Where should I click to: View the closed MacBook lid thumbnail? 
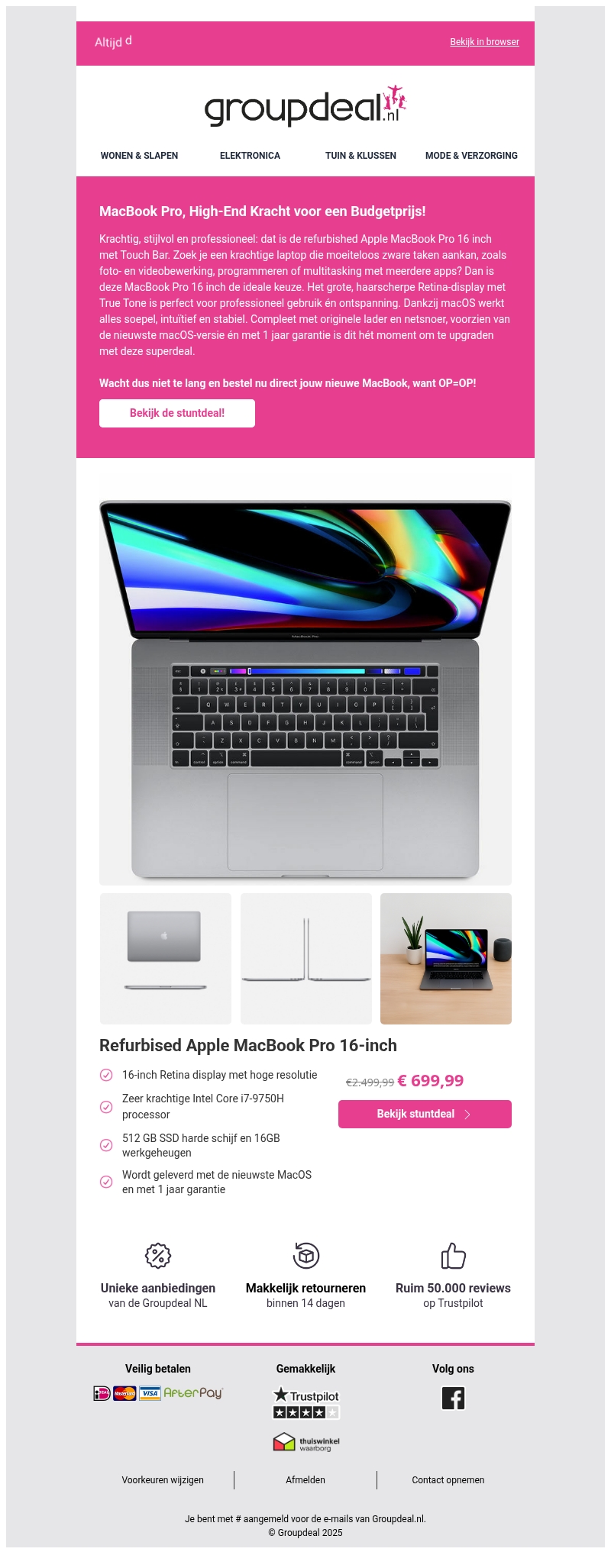(x=166, y=959)
